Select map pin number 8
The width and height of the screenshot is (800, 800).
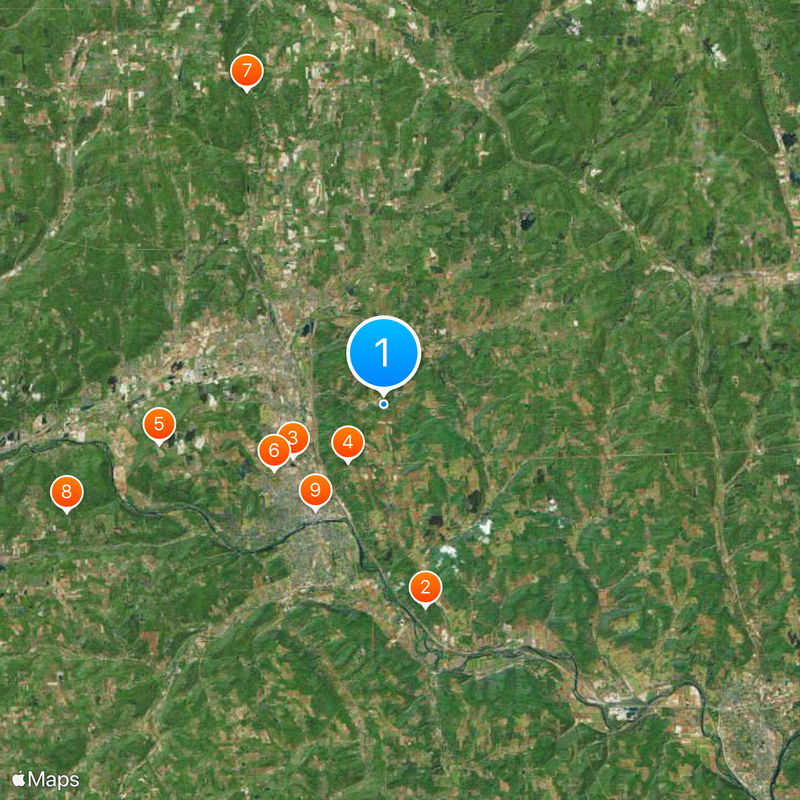coord(67,491)
